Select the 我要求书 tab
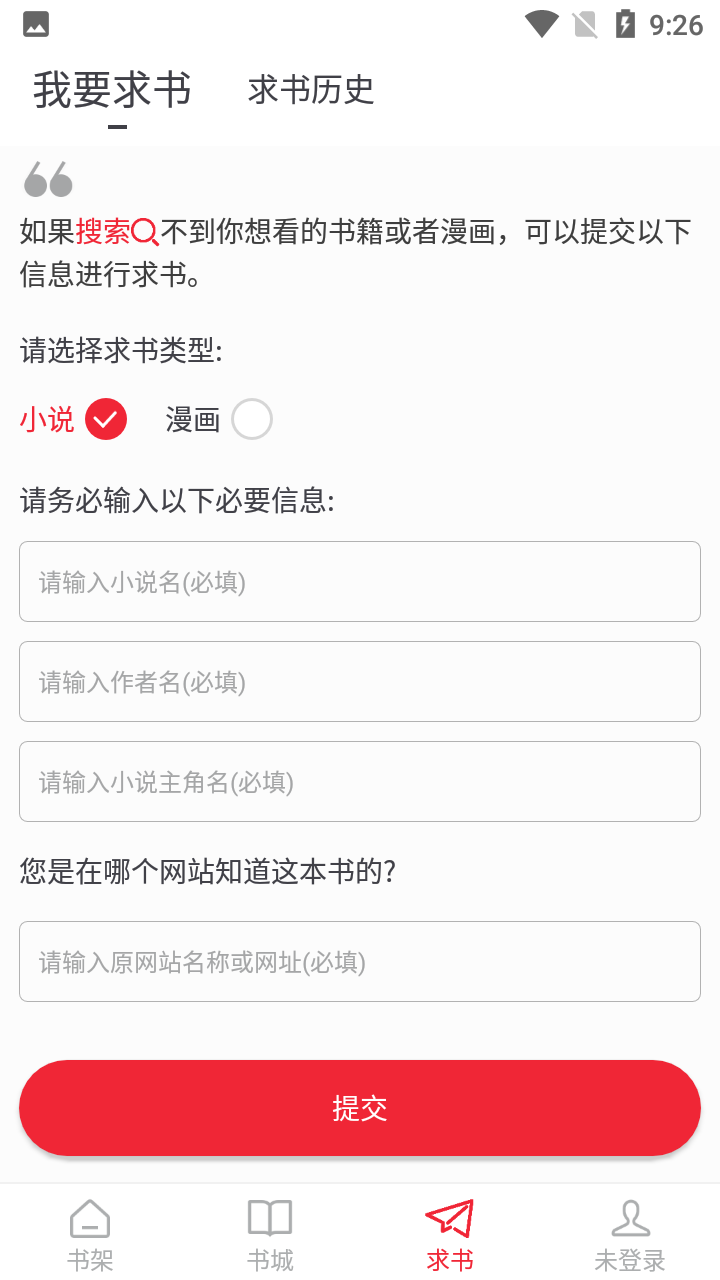720x1280 pixels. (112, 90)
